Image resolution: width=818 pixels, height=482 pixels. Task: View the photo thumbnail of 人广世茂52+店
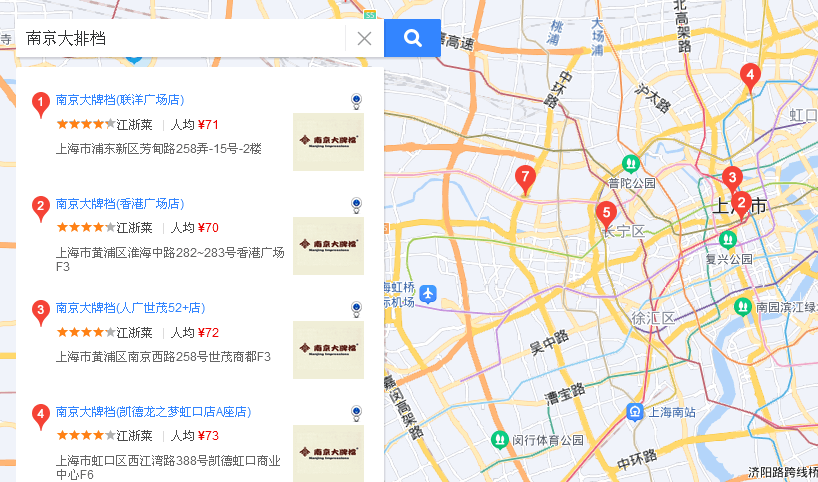point(328,350)
